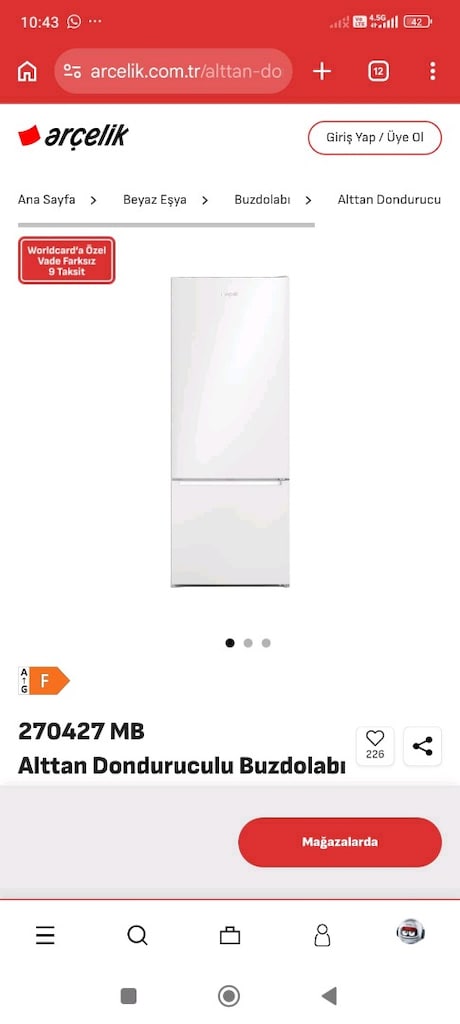
Task: Open Alttan Dondurucu breadcrumb
Action: tap(389, 200)
